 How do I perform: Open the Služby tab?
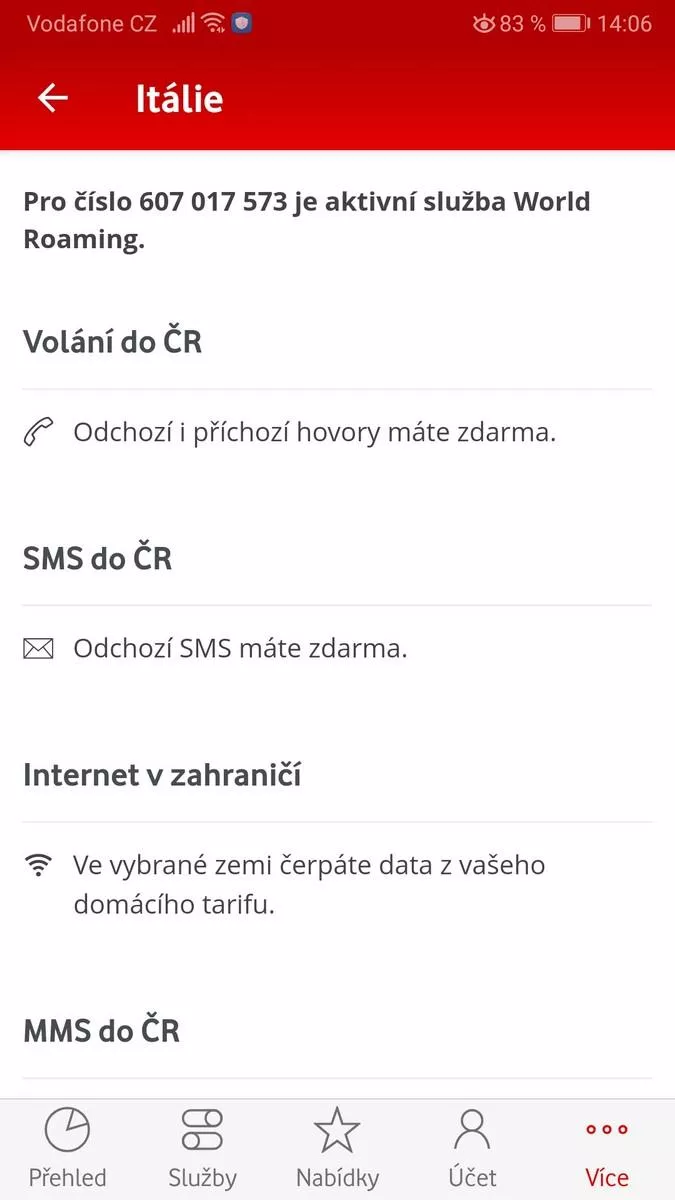[202, 1150]
